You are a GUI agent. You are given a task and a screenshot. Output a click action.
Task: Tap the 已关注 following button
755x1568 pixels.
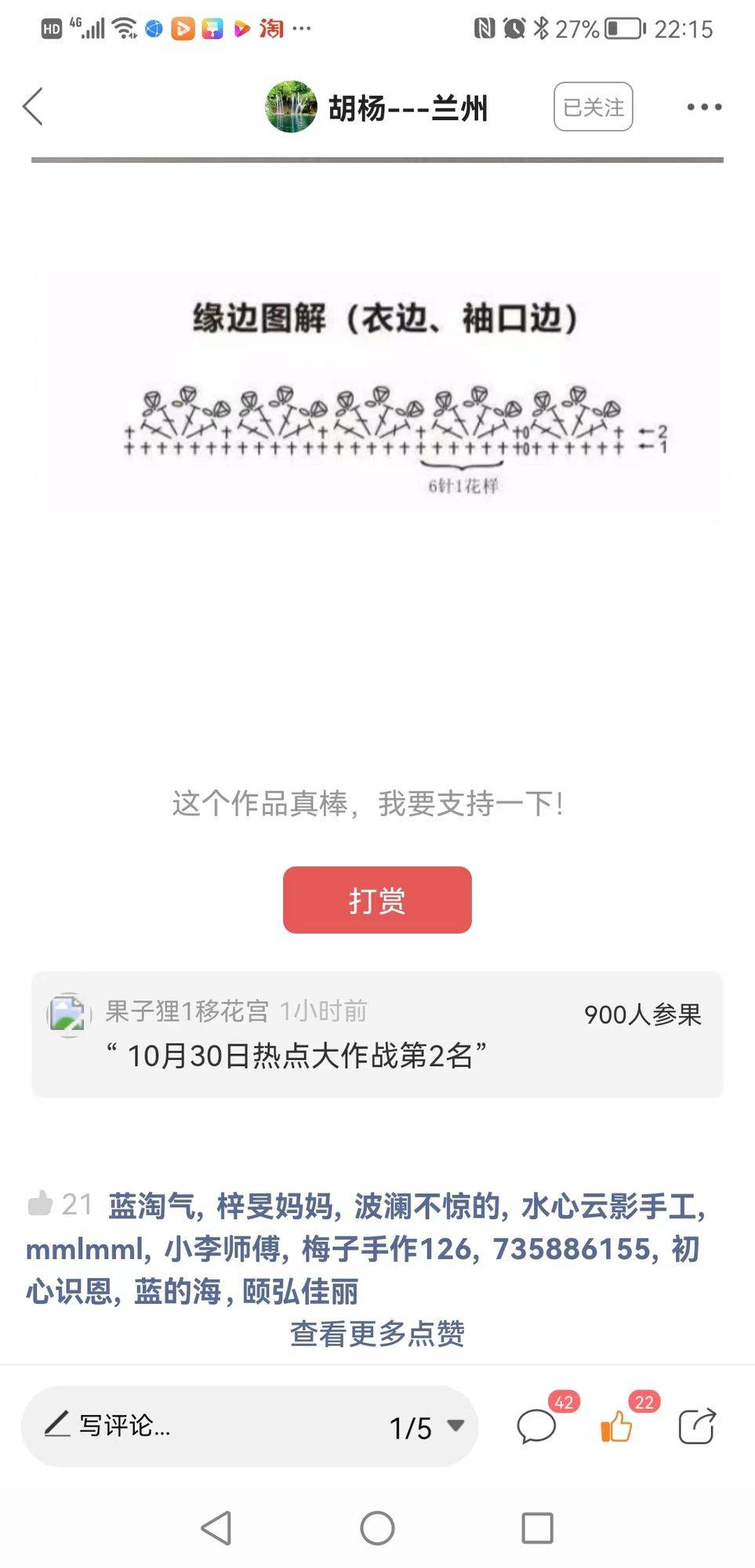click(x=593, y=107)
